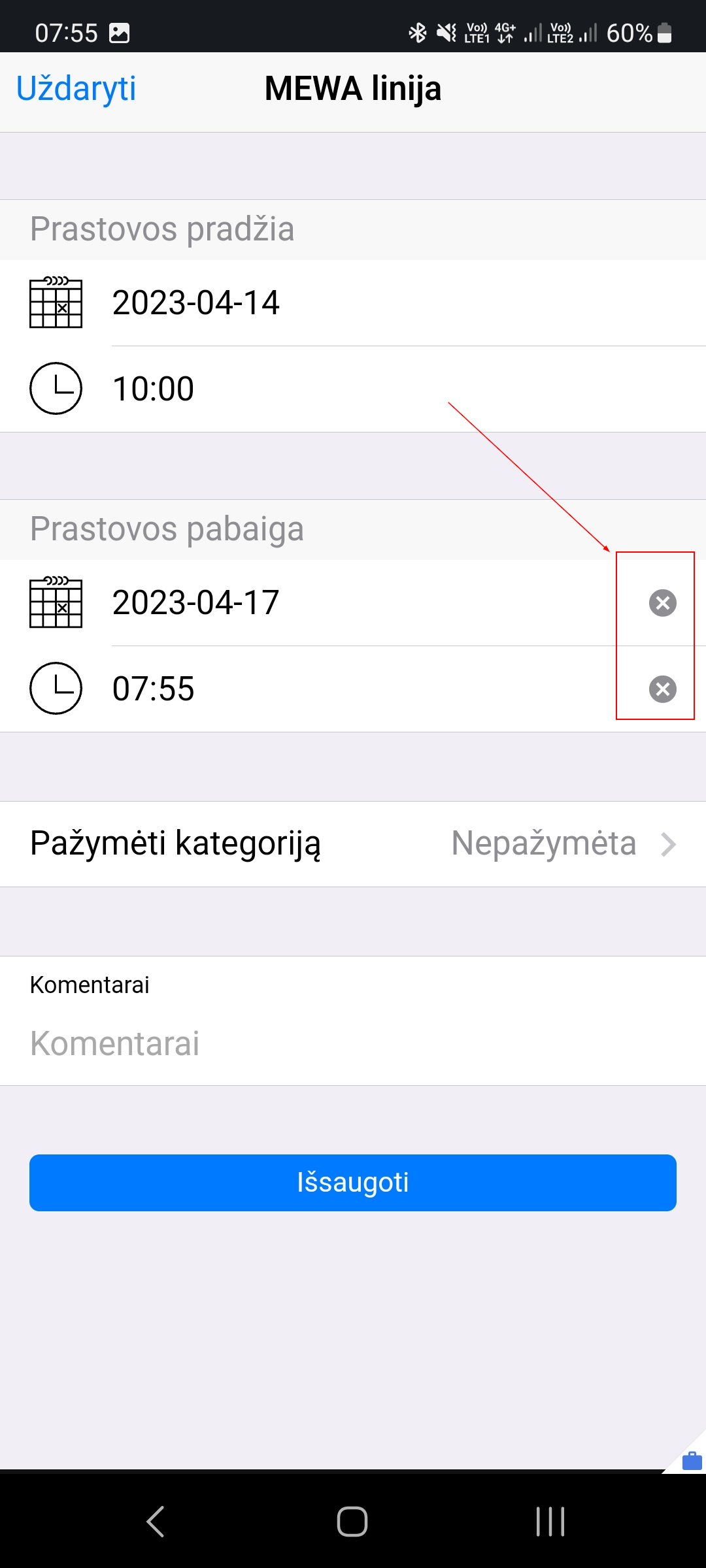Open Pažymėti kategoriją selection
706x1568 pixels.
[x=353, y=843]
